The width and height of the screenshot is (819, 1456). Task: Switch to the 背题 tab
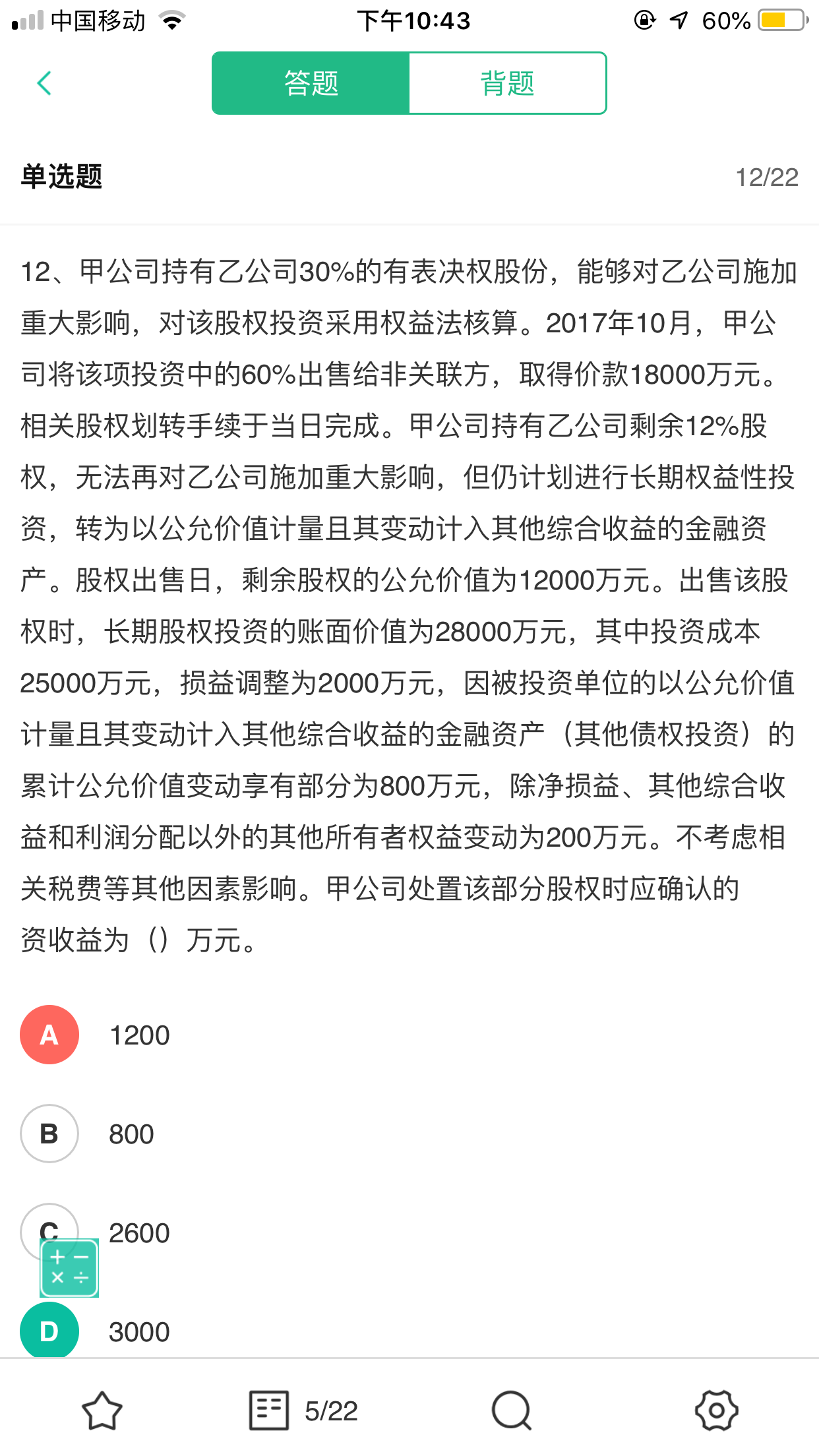click(507, 83)
